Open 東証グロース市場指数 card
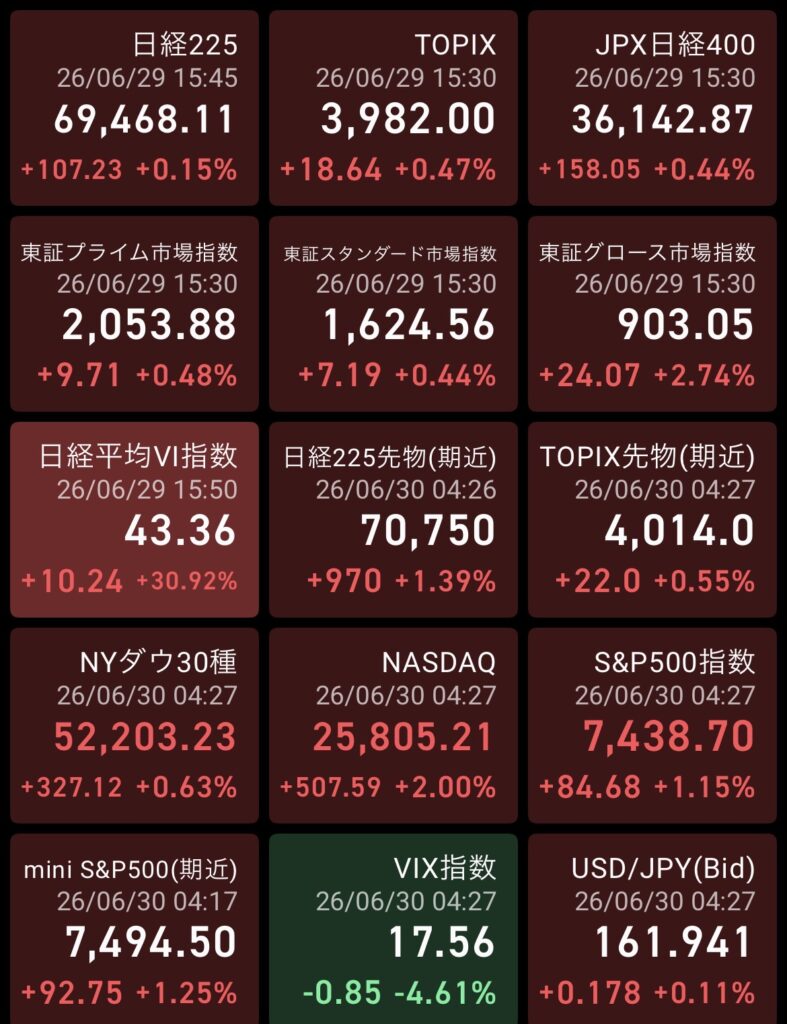Viewport: 787px width, 1024px height. point(652,313)
